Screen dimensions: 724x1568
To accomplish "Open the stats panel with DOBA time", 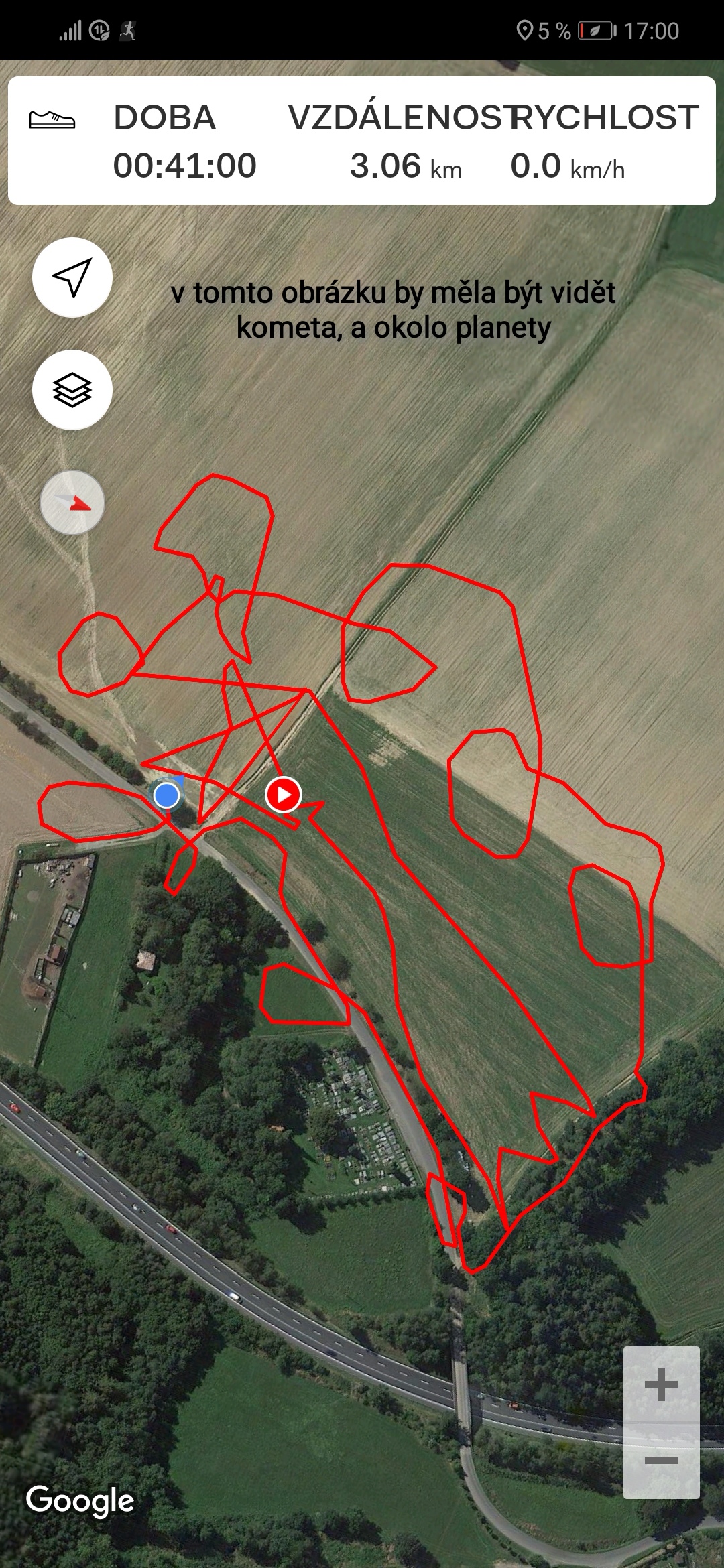I will [362, 141].
